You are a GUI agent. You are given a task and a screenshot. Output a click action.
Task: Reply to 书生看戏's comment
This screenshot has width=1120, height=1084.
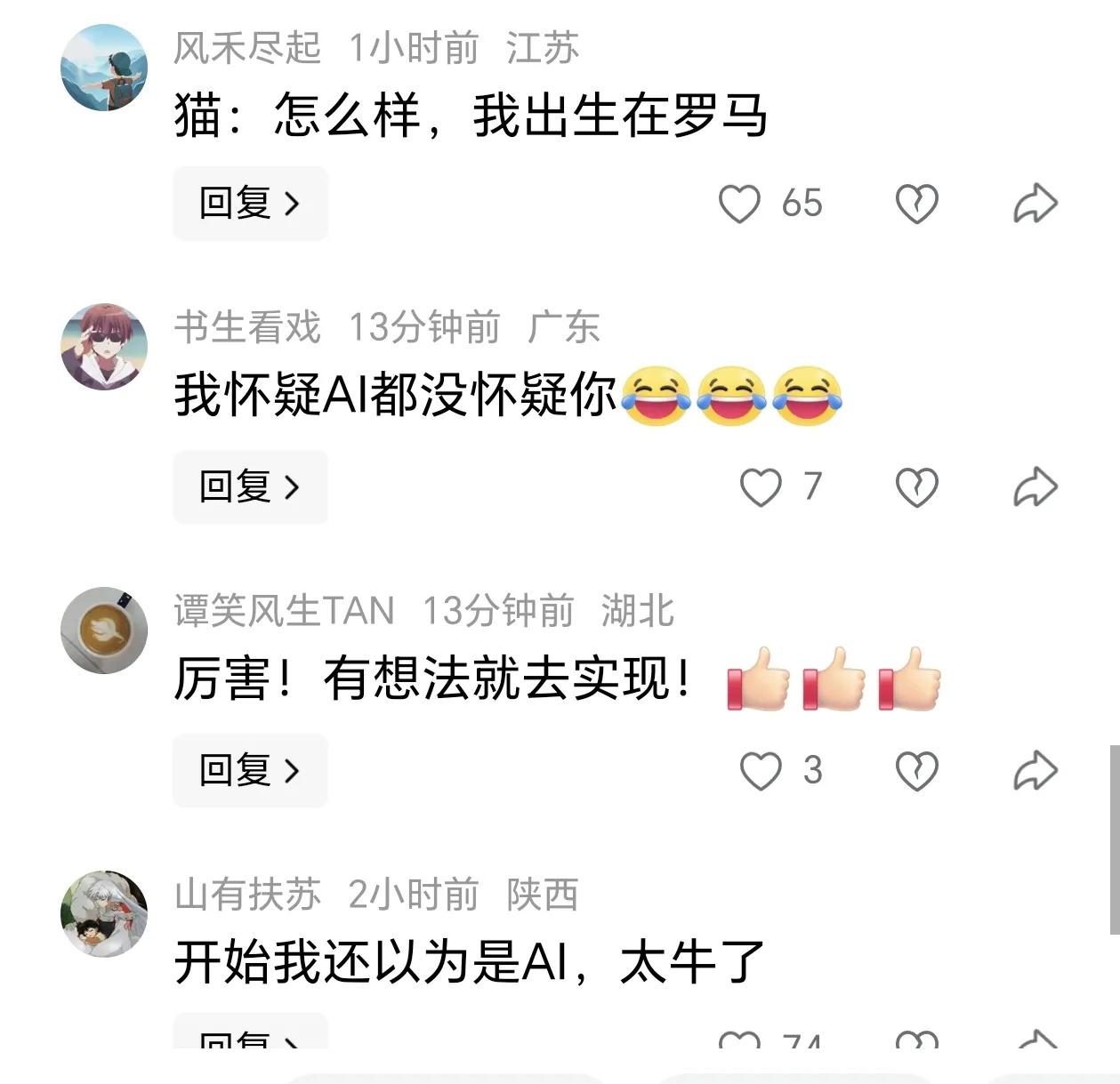coord(250,487)
